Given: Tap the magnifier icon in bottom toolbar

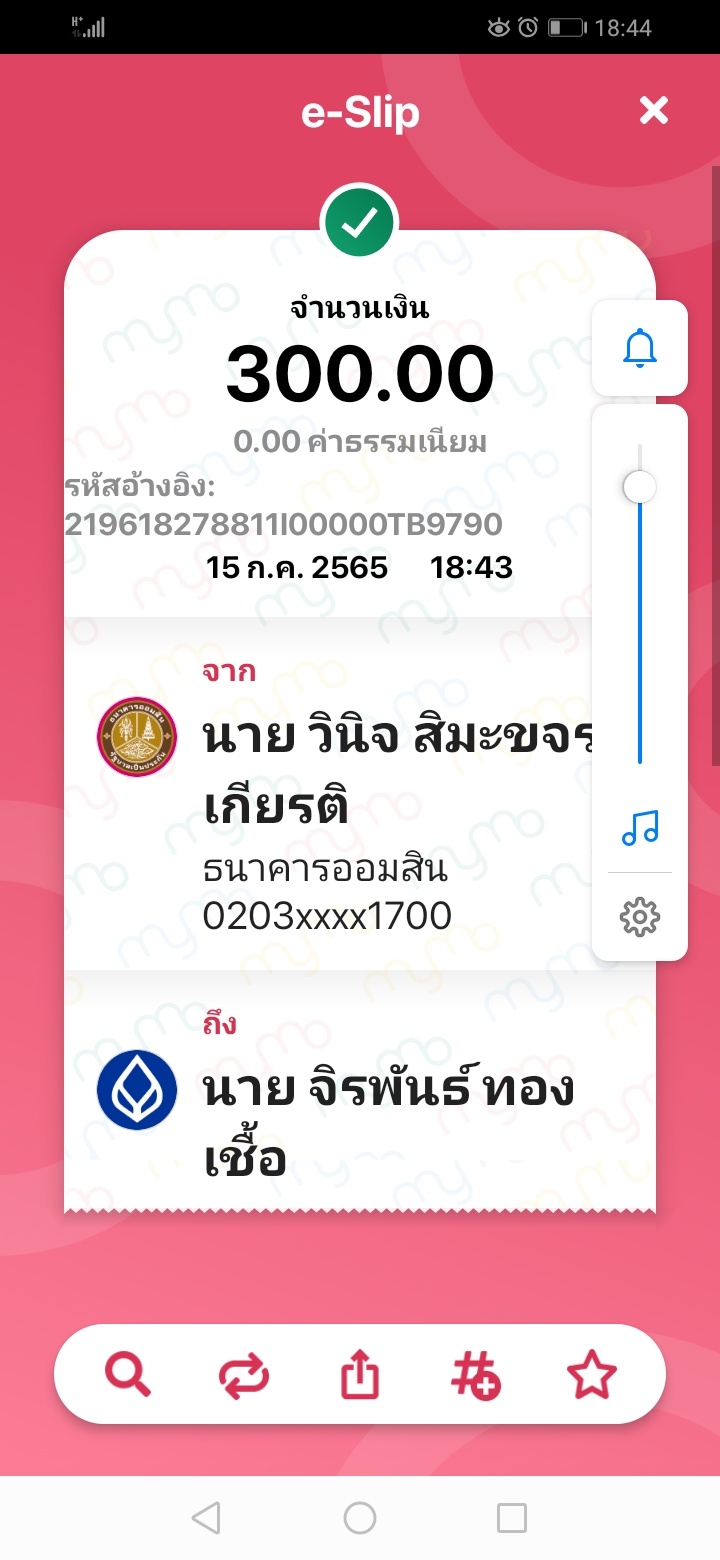Looking at the screenshot, I should (128, 1376).
